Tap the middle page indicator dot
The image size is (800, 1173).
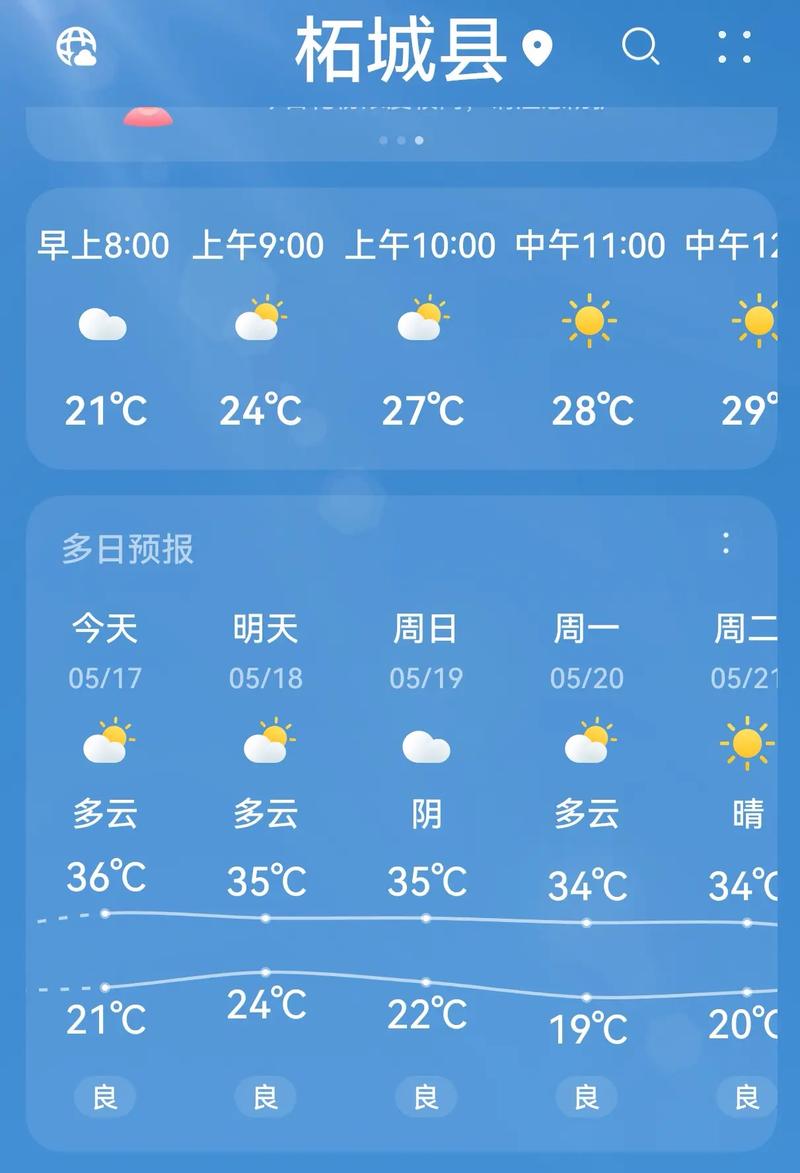(x=400, y=140)
